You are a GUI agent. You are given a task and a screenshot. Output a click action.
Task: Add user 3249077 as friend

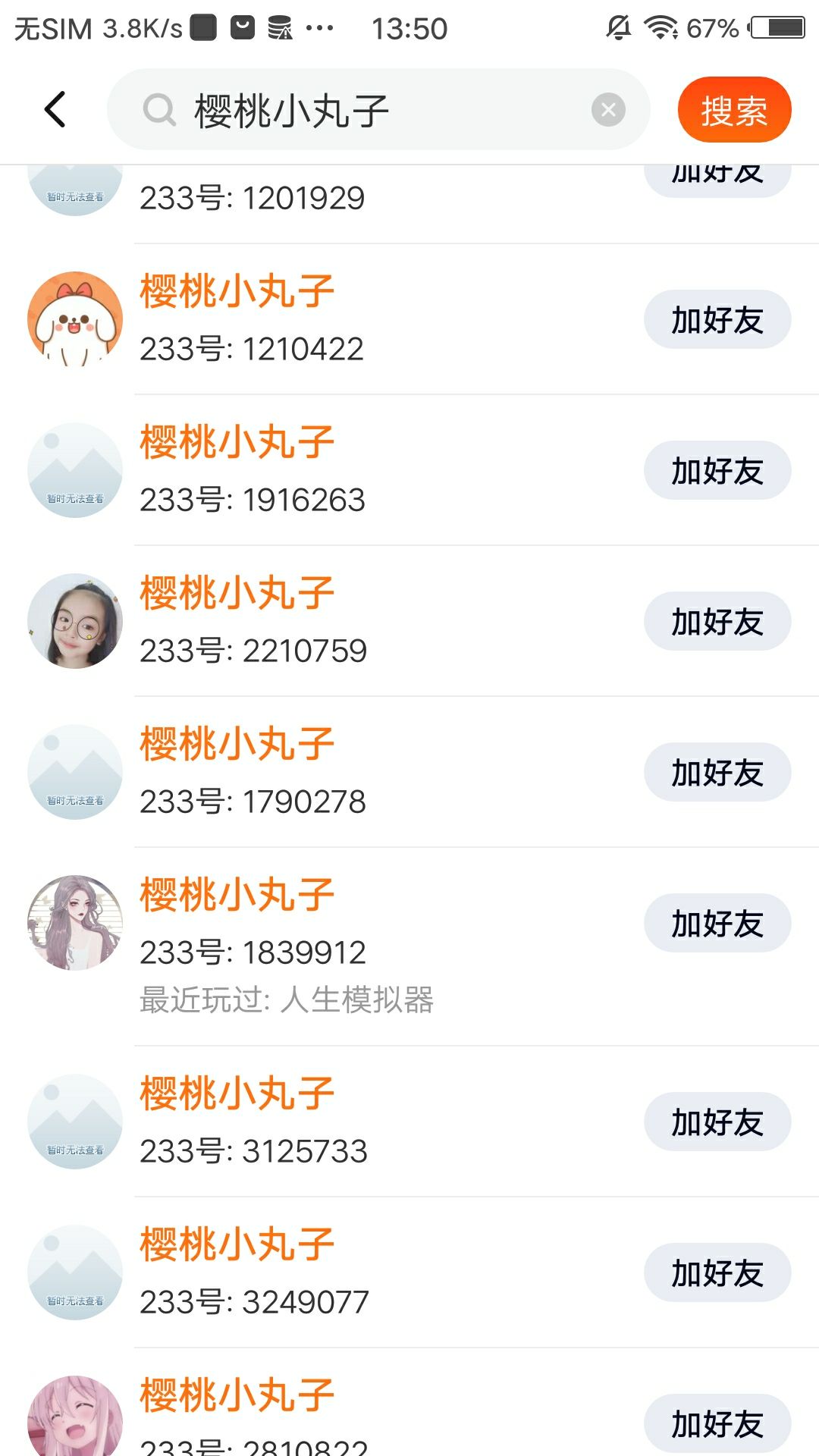[x=717, y=1272]
